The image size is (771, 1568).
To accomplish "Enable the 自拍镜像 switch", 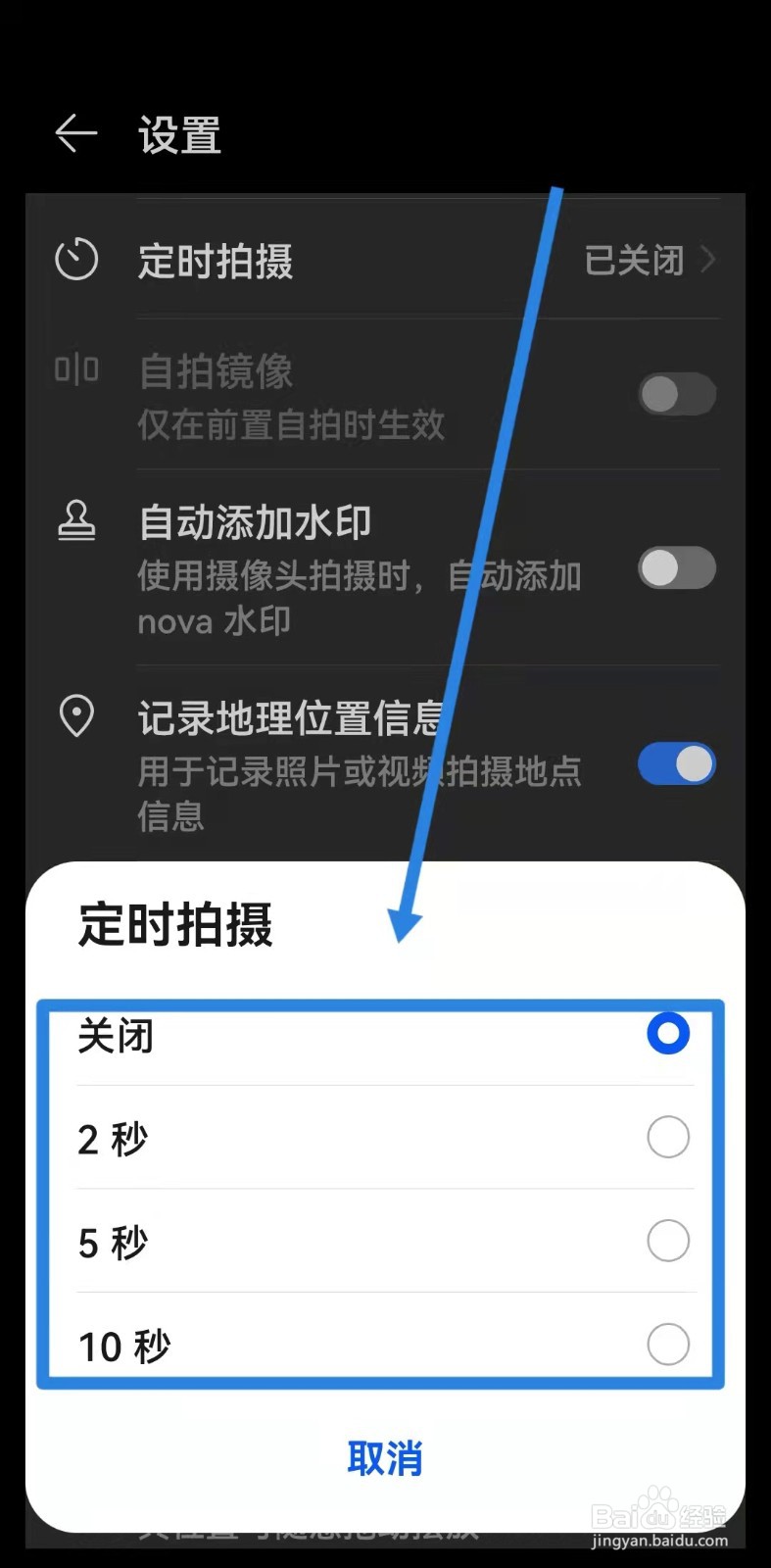I will click(676, 393).
